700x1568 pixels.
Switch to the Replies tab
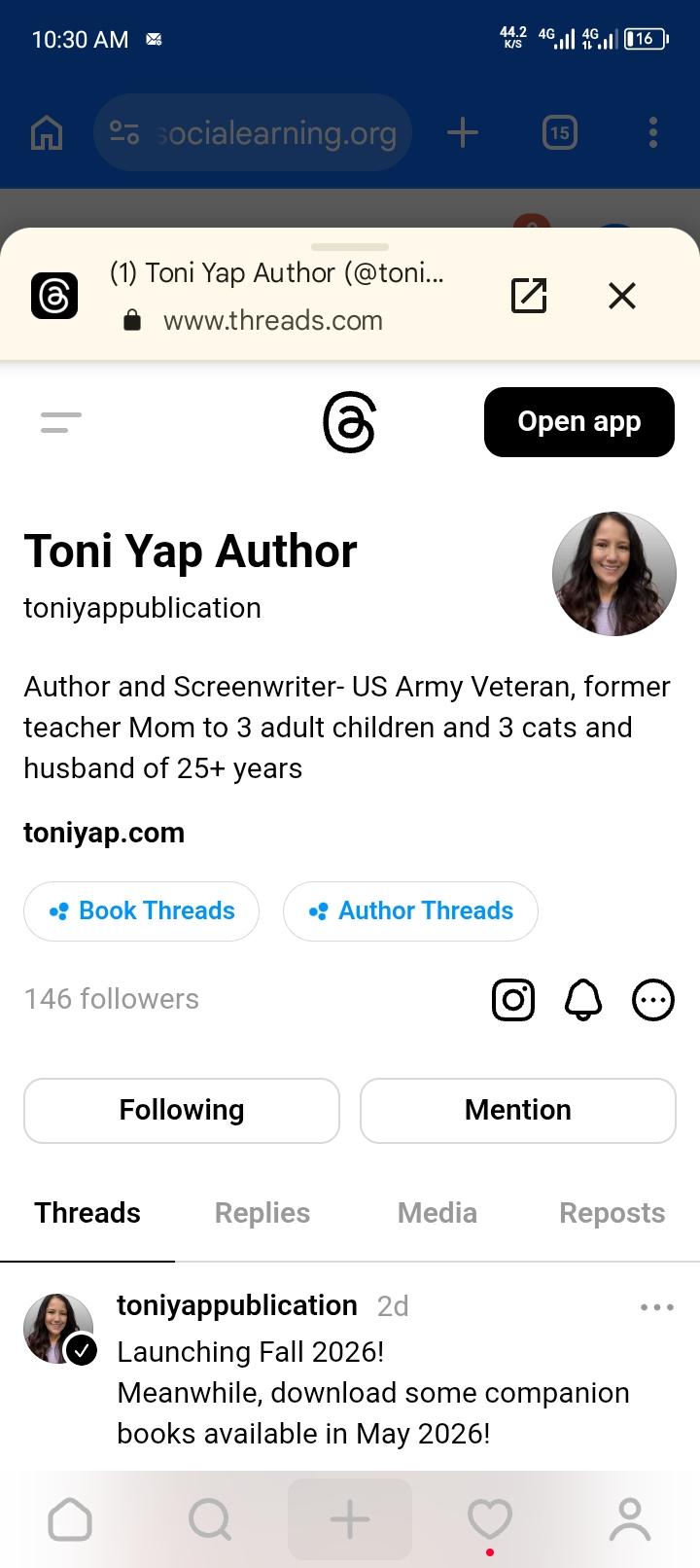262,1213
